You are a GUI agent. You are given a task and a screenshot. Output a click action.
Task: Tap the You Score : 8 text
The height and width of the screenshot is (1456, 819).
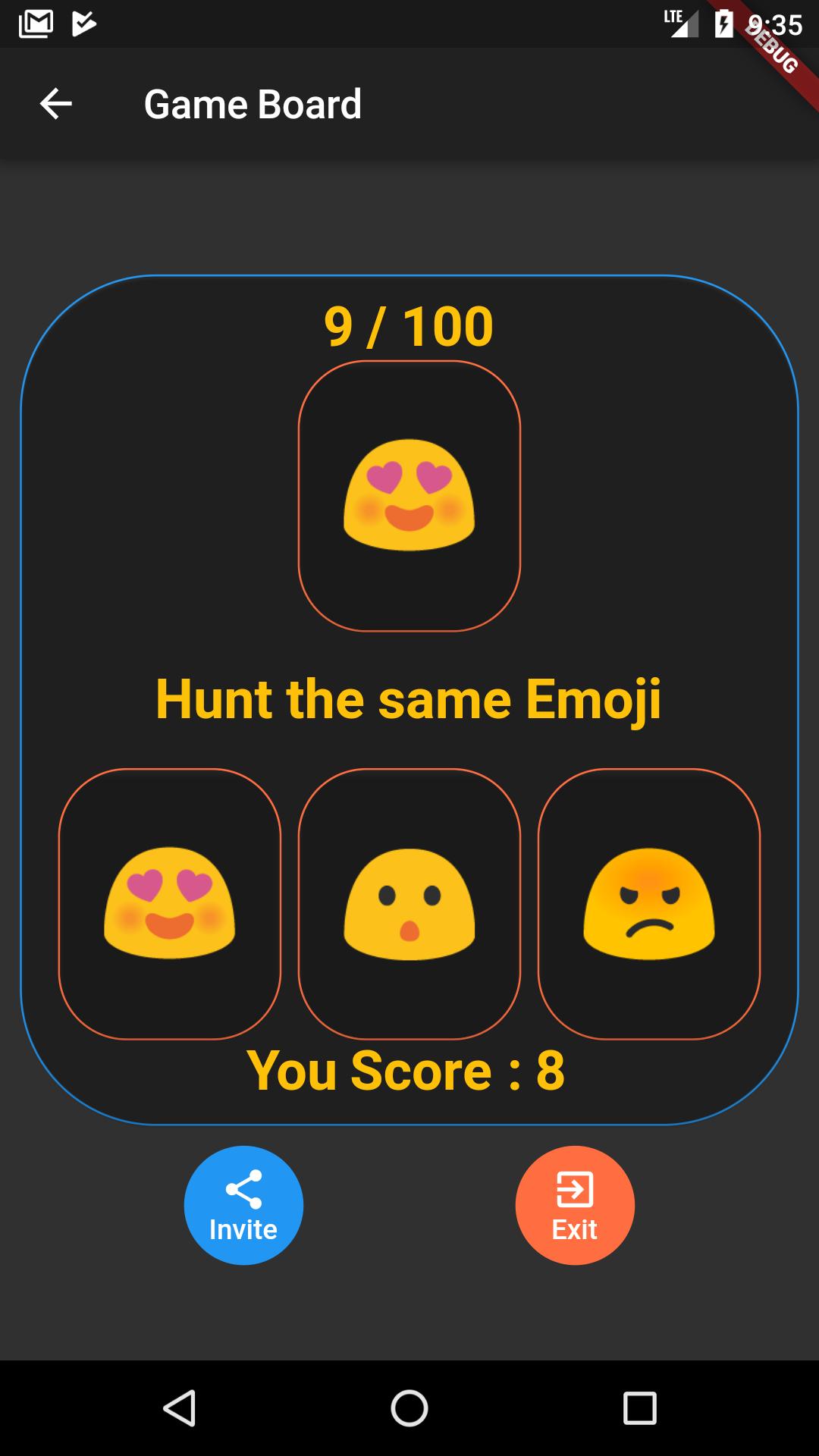(x=409, y=1070)
